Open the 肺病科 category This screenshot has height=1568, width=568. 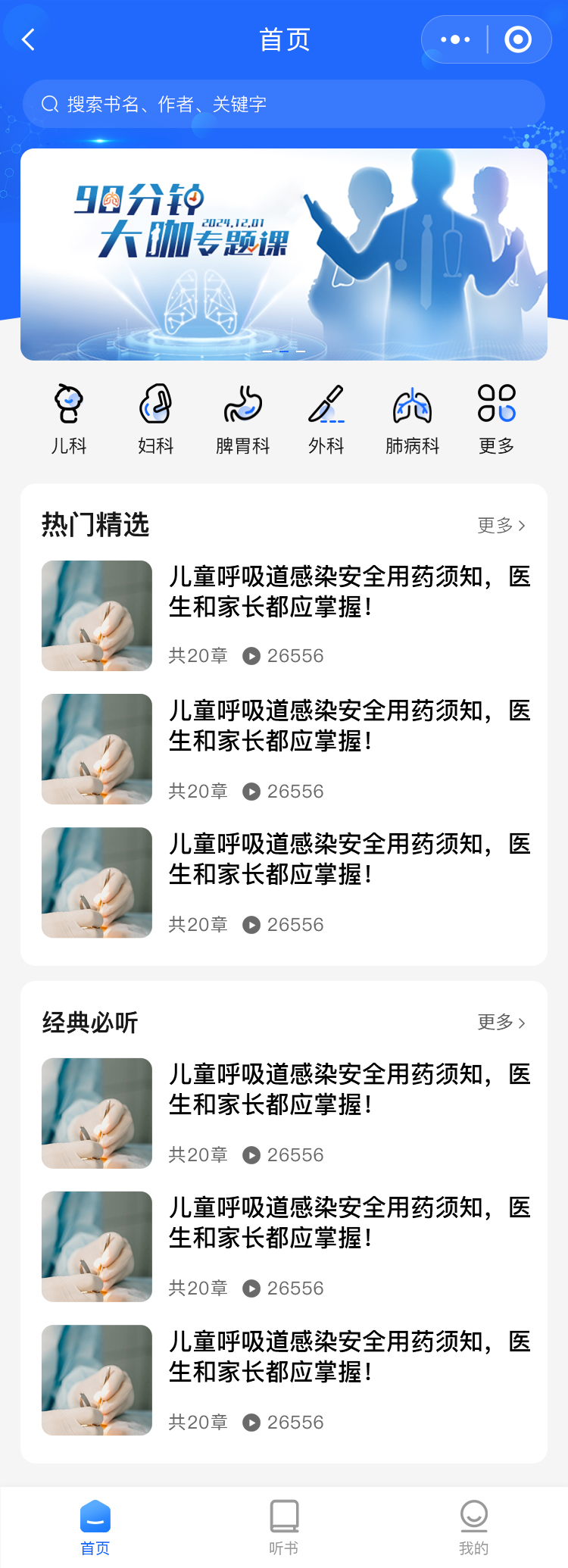[413, 418]
